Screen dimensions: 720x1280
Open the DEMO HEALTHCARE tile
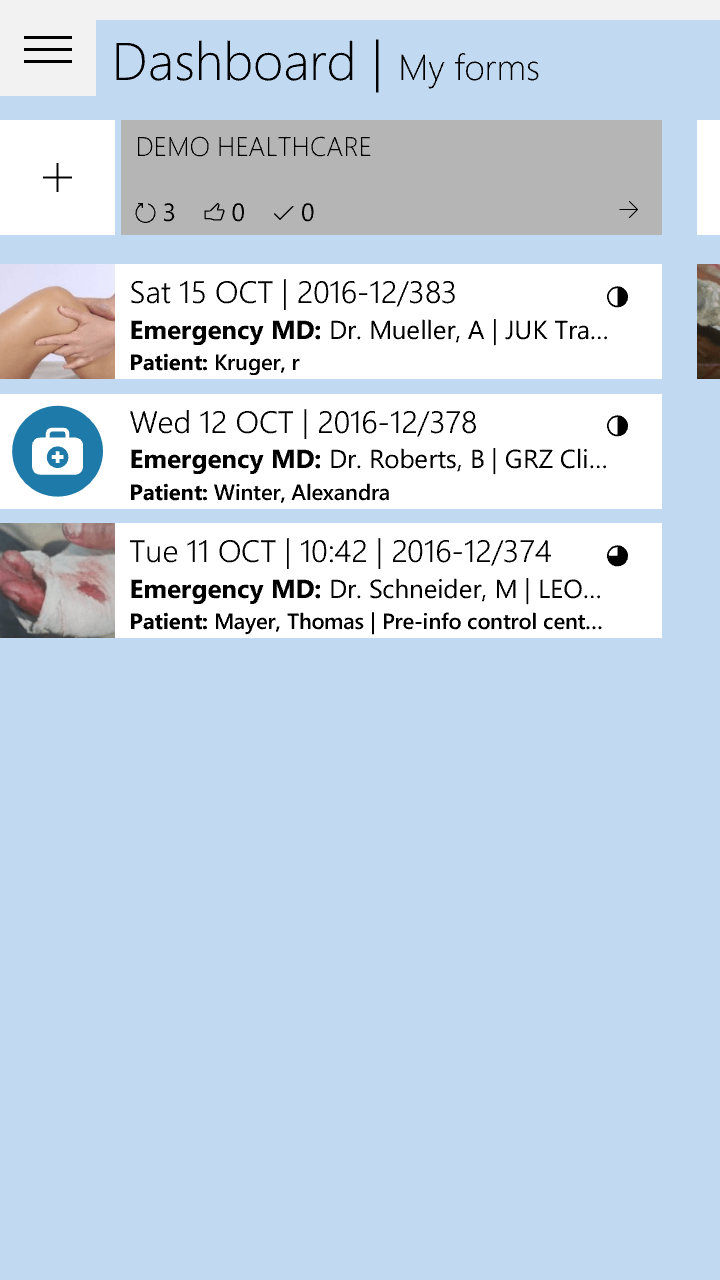[x=391, y=178]
